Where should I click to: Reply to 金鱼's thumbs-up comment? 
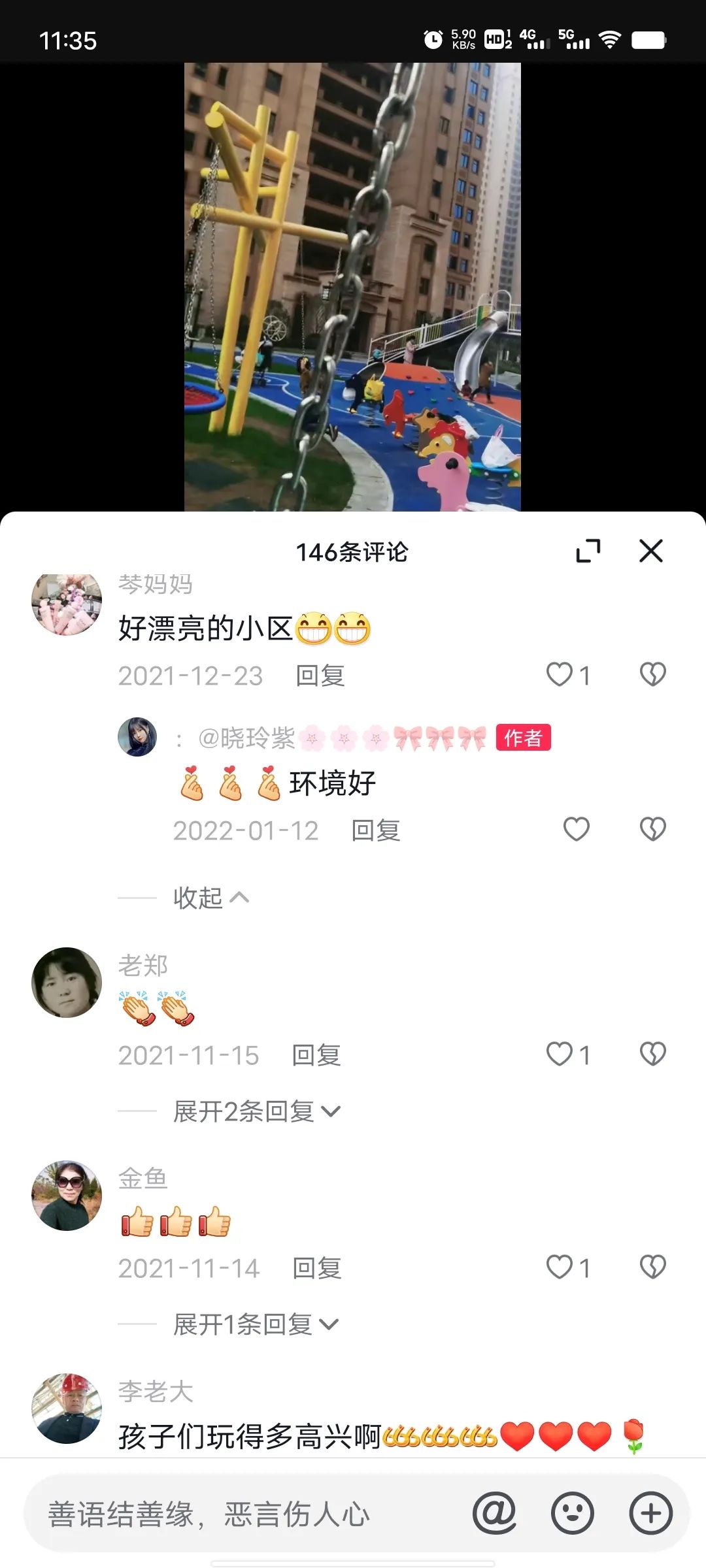click(316, 1269)
